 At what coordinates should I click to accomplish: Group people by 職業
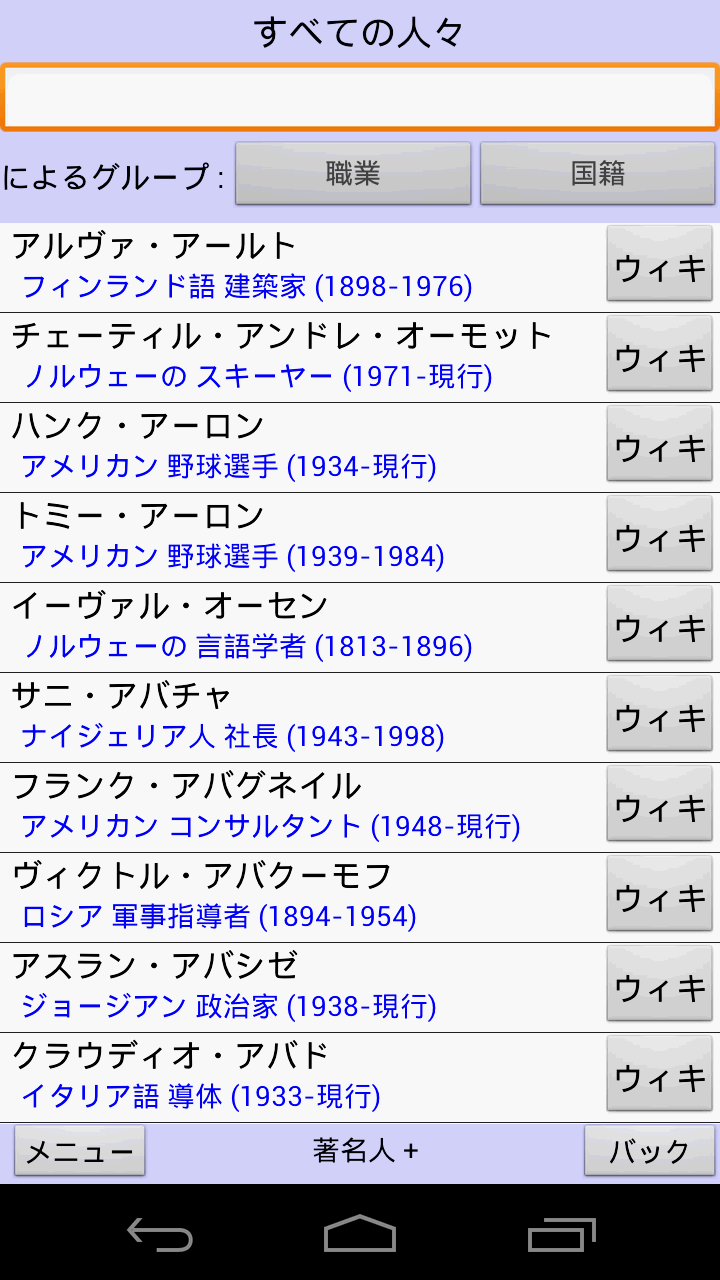pos(353,174)
